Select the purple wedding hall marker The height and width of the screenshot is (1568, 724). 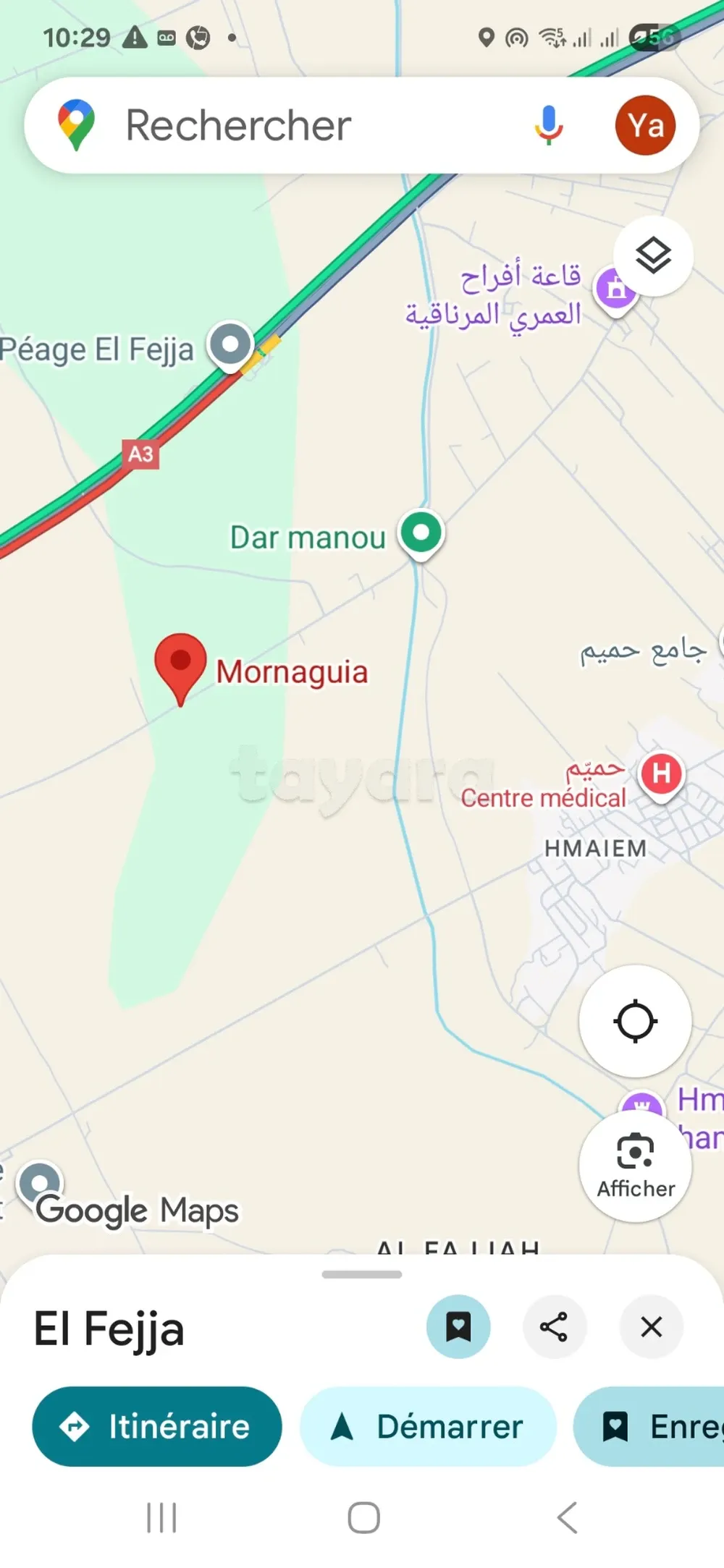(616, 289)
